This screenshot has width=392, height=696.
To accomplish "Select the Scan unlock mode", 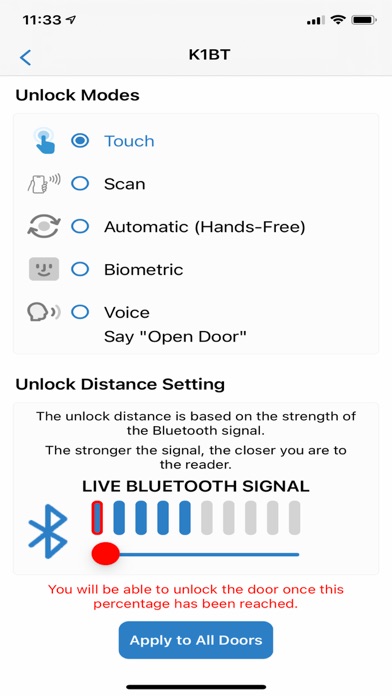I will (x=80, y=184).
